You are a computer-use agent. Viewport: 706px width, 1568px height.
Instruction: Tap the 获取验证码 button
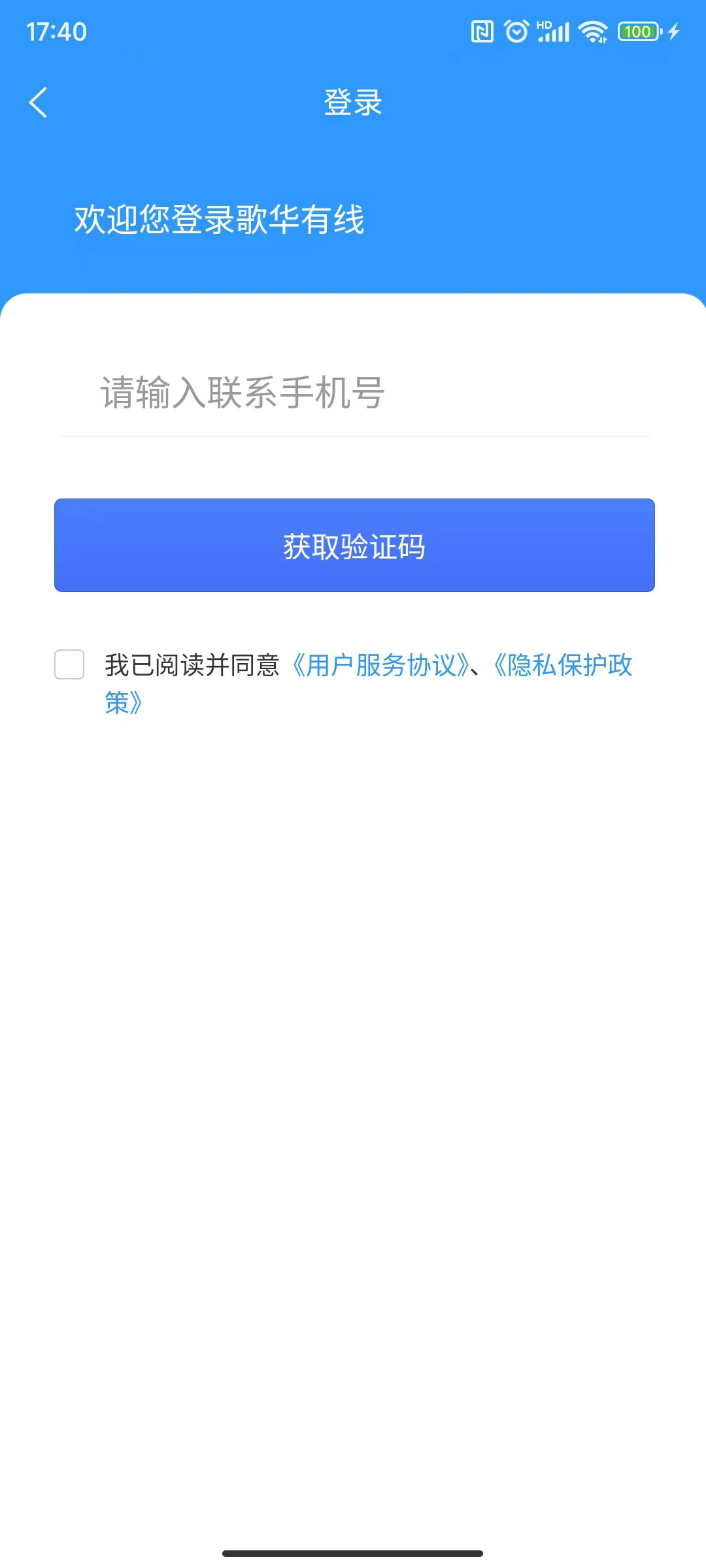pyautogui.click(x=354, y=546)
